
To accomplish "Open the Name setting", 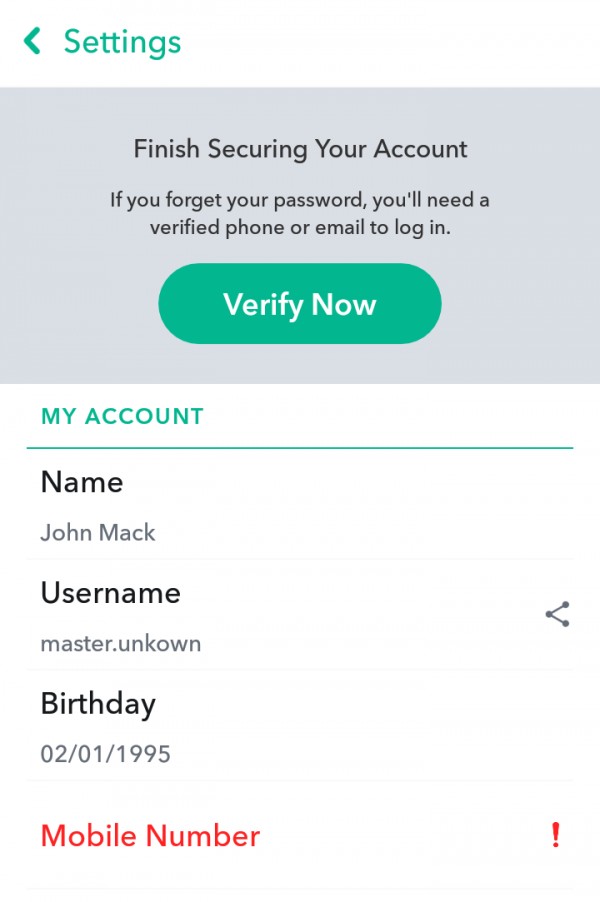I will point(300,505).
